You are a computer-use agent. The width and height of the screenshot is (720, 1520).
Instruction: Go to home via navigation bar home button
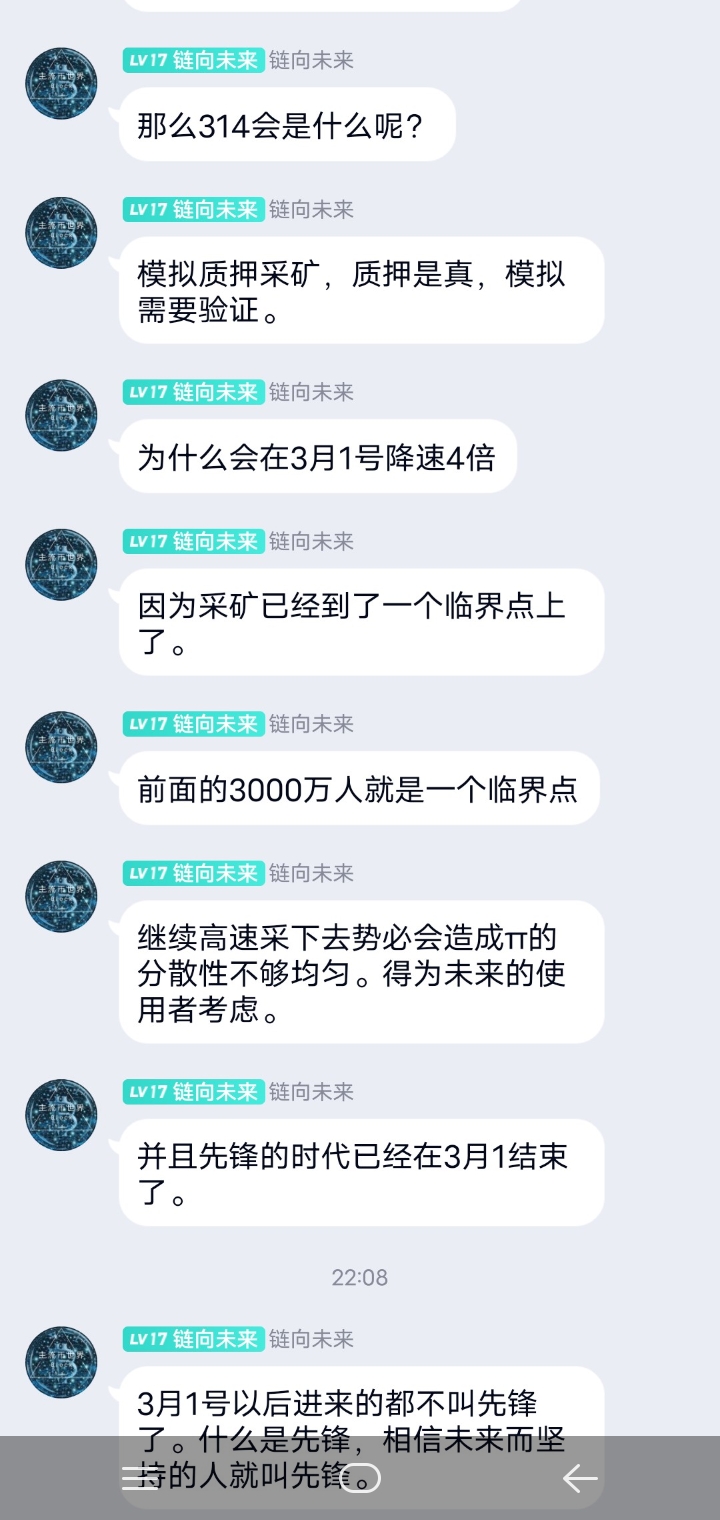[360, 1478]
